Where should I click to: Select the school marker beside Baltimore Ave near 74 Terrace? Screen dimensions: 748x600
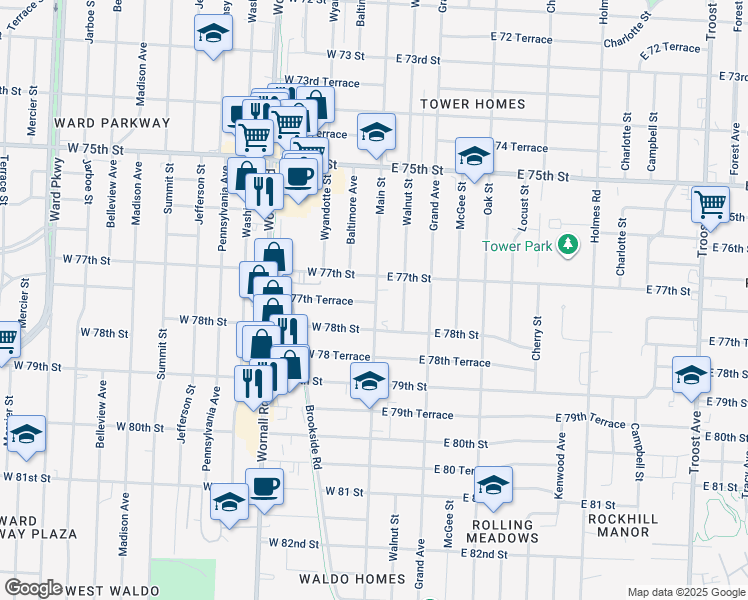coord(376,135)
